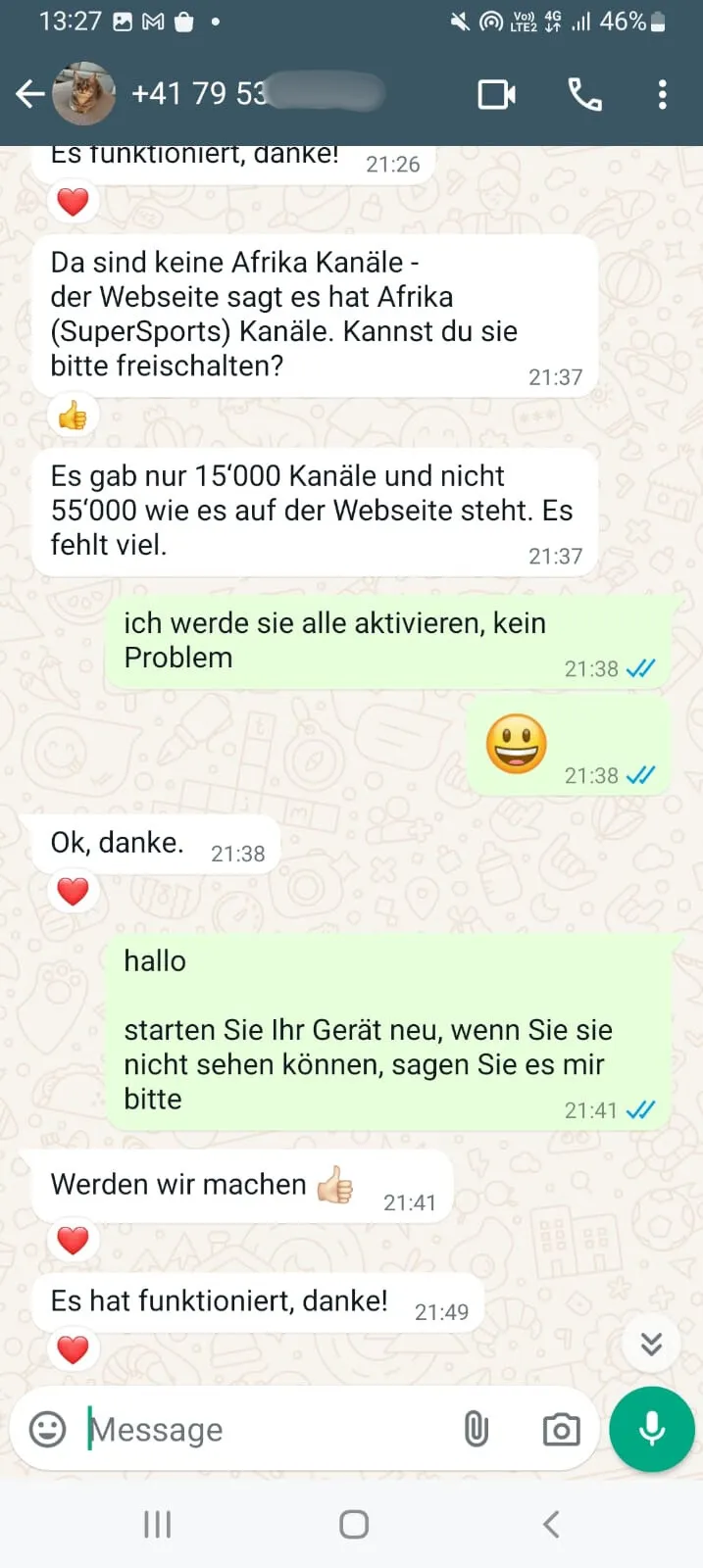Image resolution: width=703 pixels, height=1568 pixels.
Task: Attach a file with the paperclip
Action: [477, 1430]
